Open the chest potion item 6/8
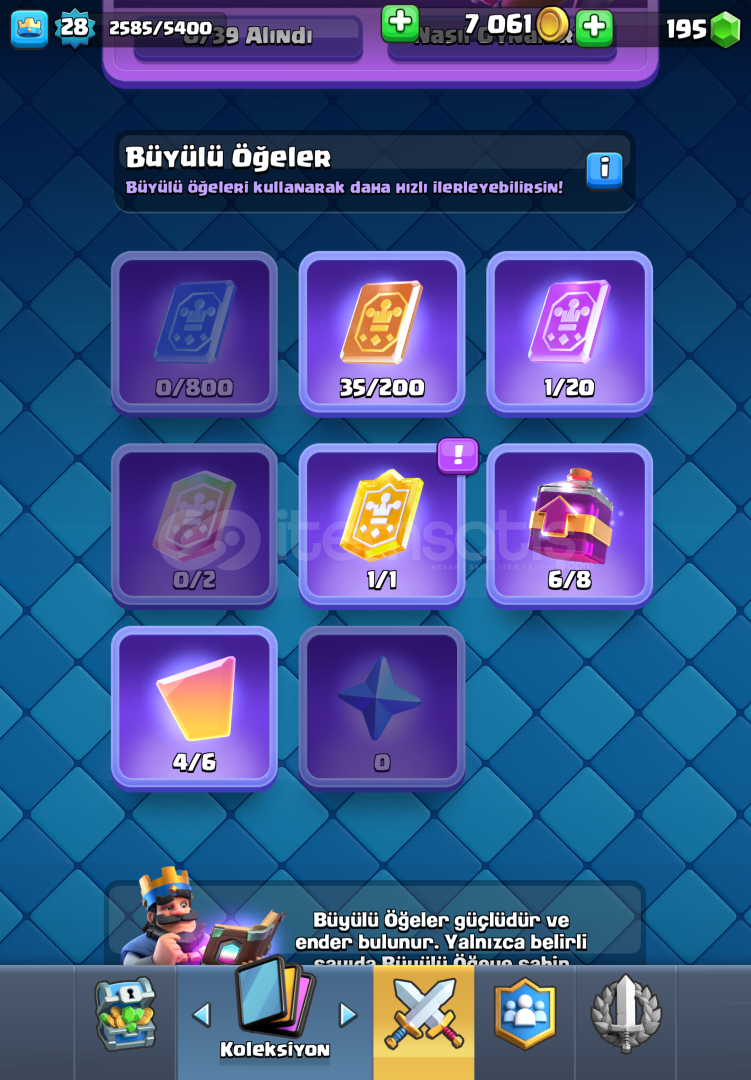 click(x=569, y=525)
